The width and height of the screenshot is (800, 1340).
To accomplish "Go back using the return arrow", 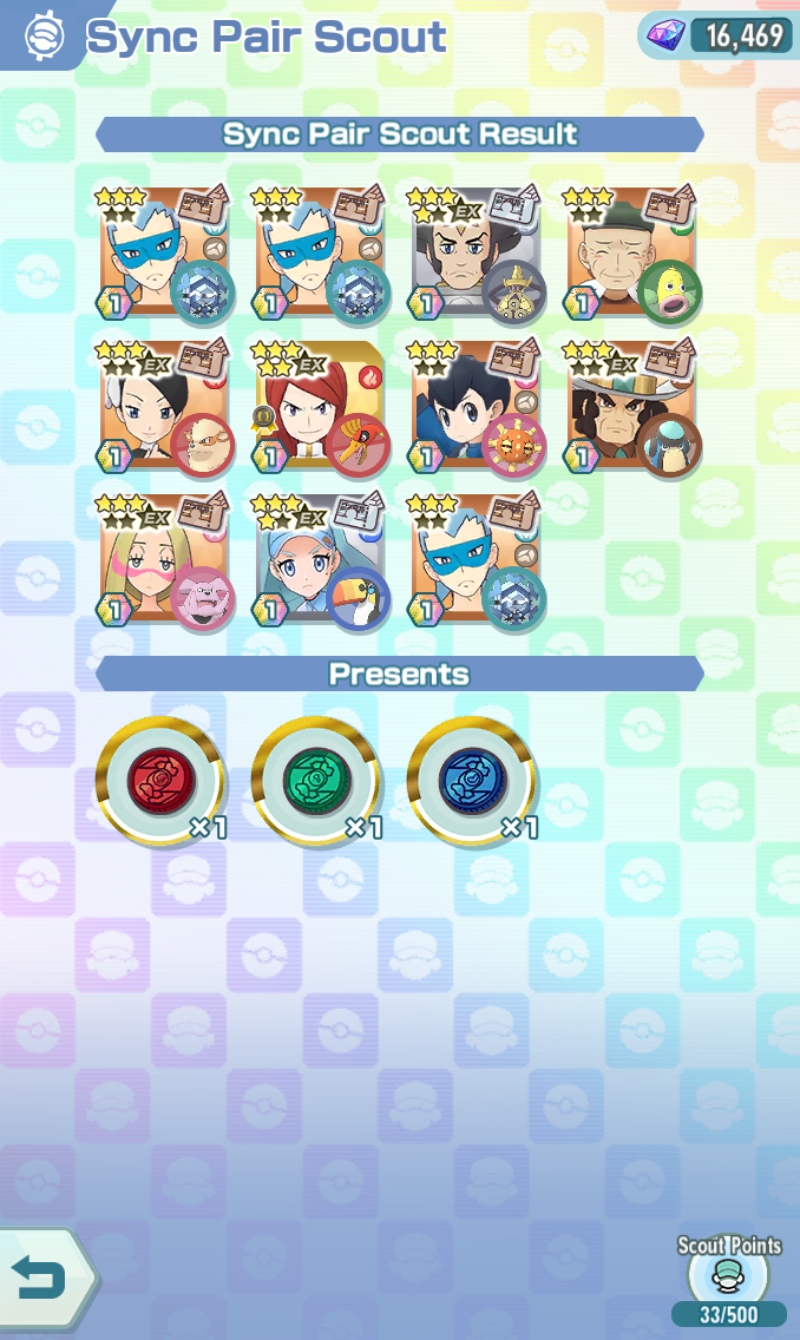I will (x=45, y=1278).
